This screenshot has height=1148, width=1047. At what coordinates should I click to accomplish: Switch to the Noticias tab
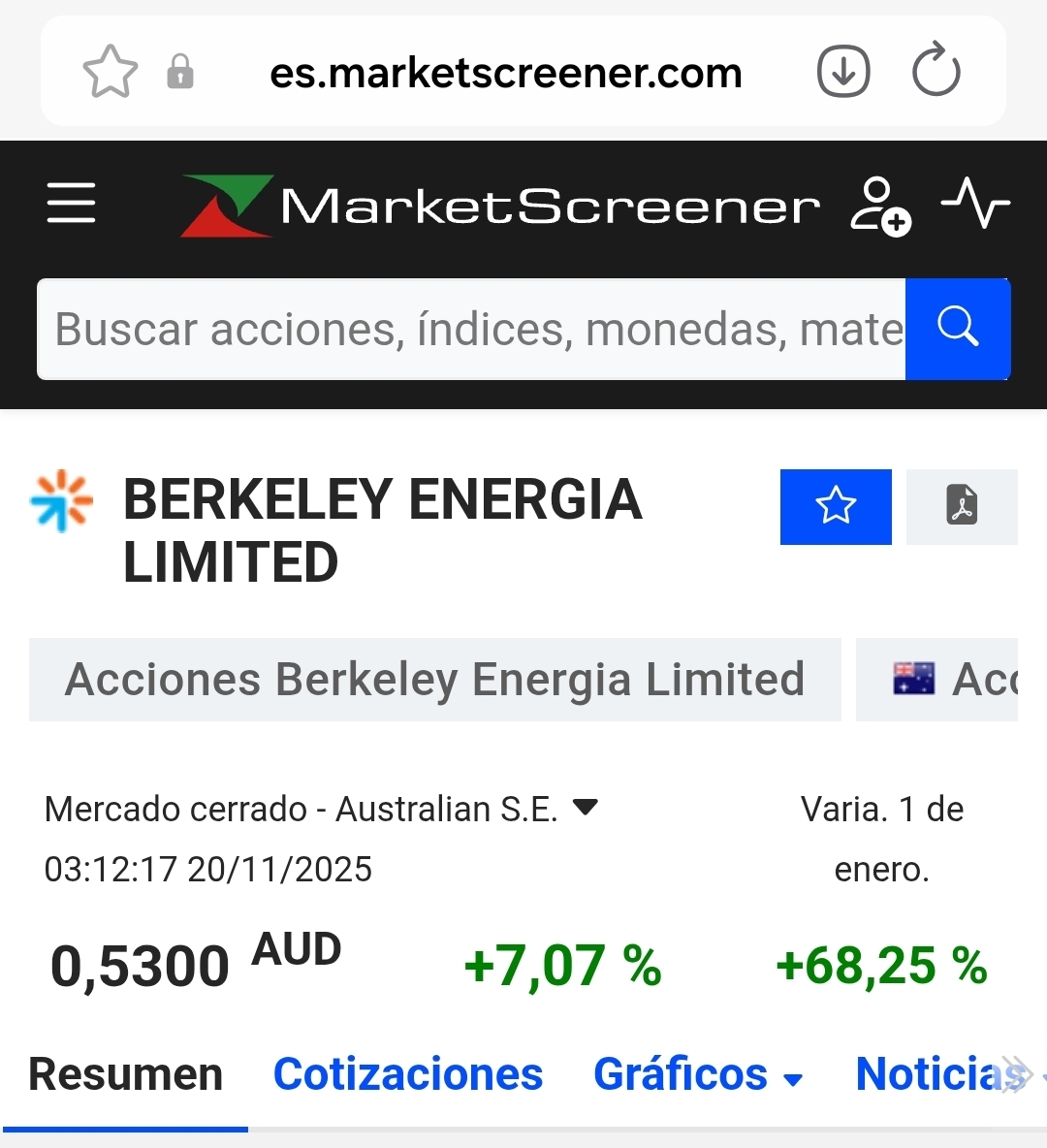936,1074
